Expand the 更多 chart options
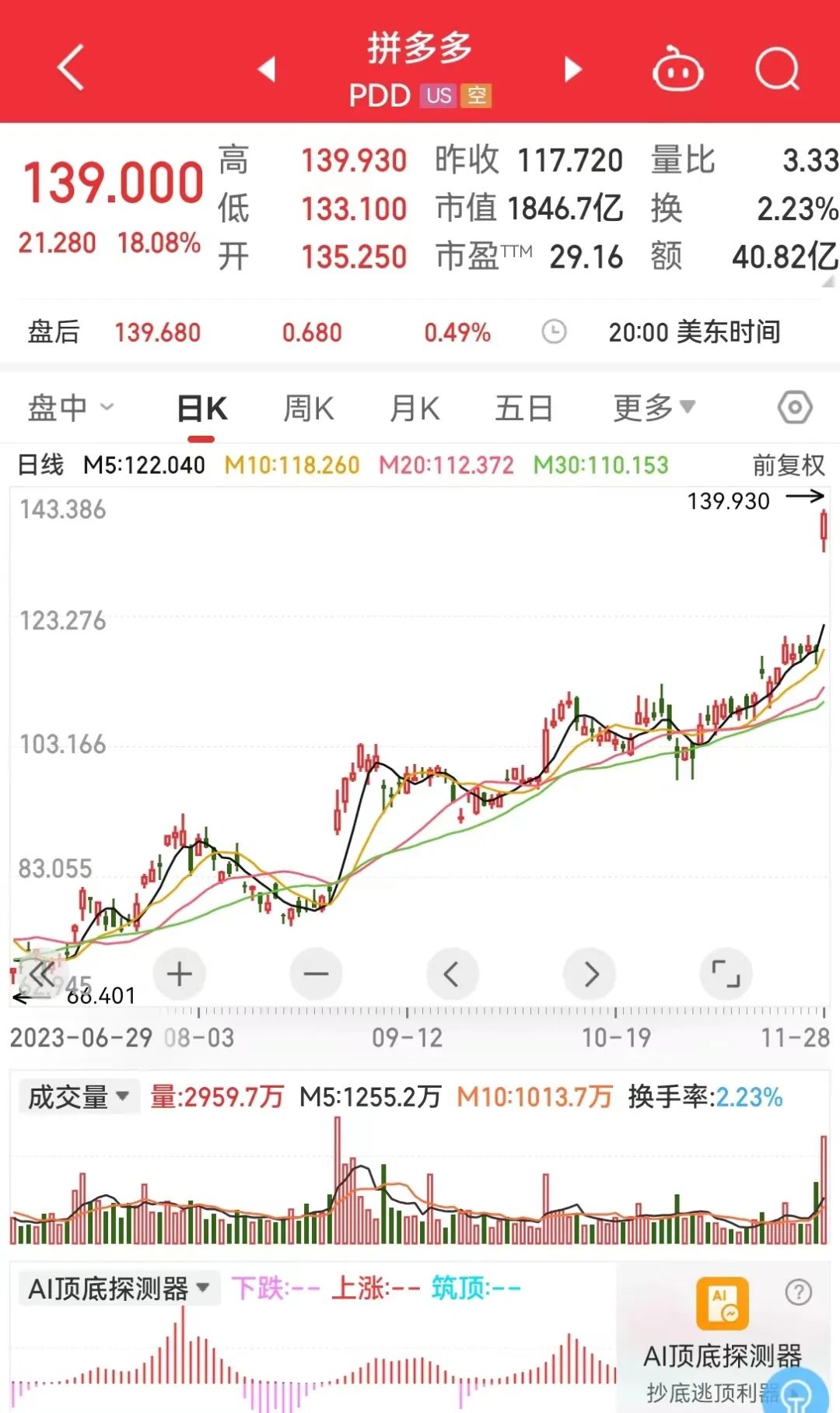Screen dimensions: 840x1413 654,408
